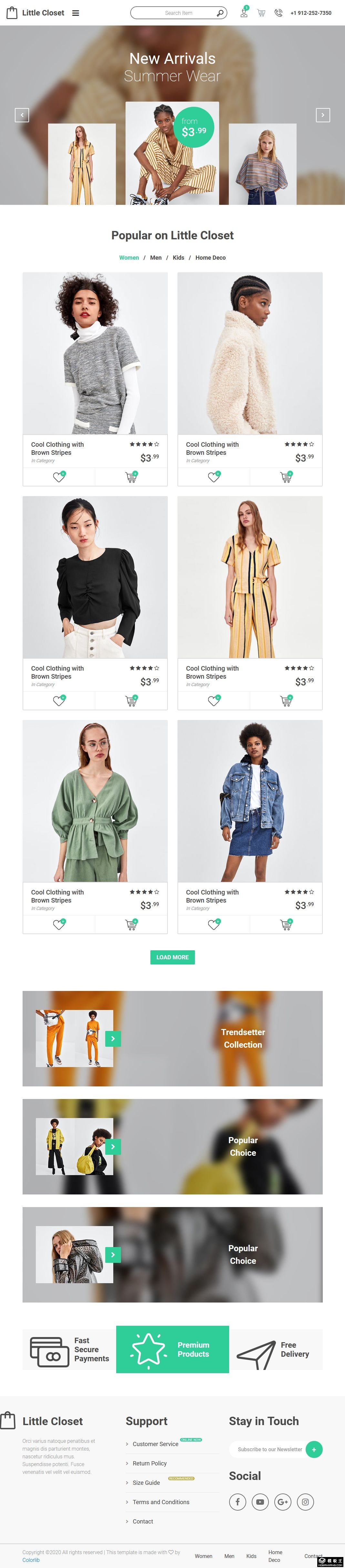Open the shopping cart in header
The height and width of the screenshot is (1568, 345).
[261, 13]
